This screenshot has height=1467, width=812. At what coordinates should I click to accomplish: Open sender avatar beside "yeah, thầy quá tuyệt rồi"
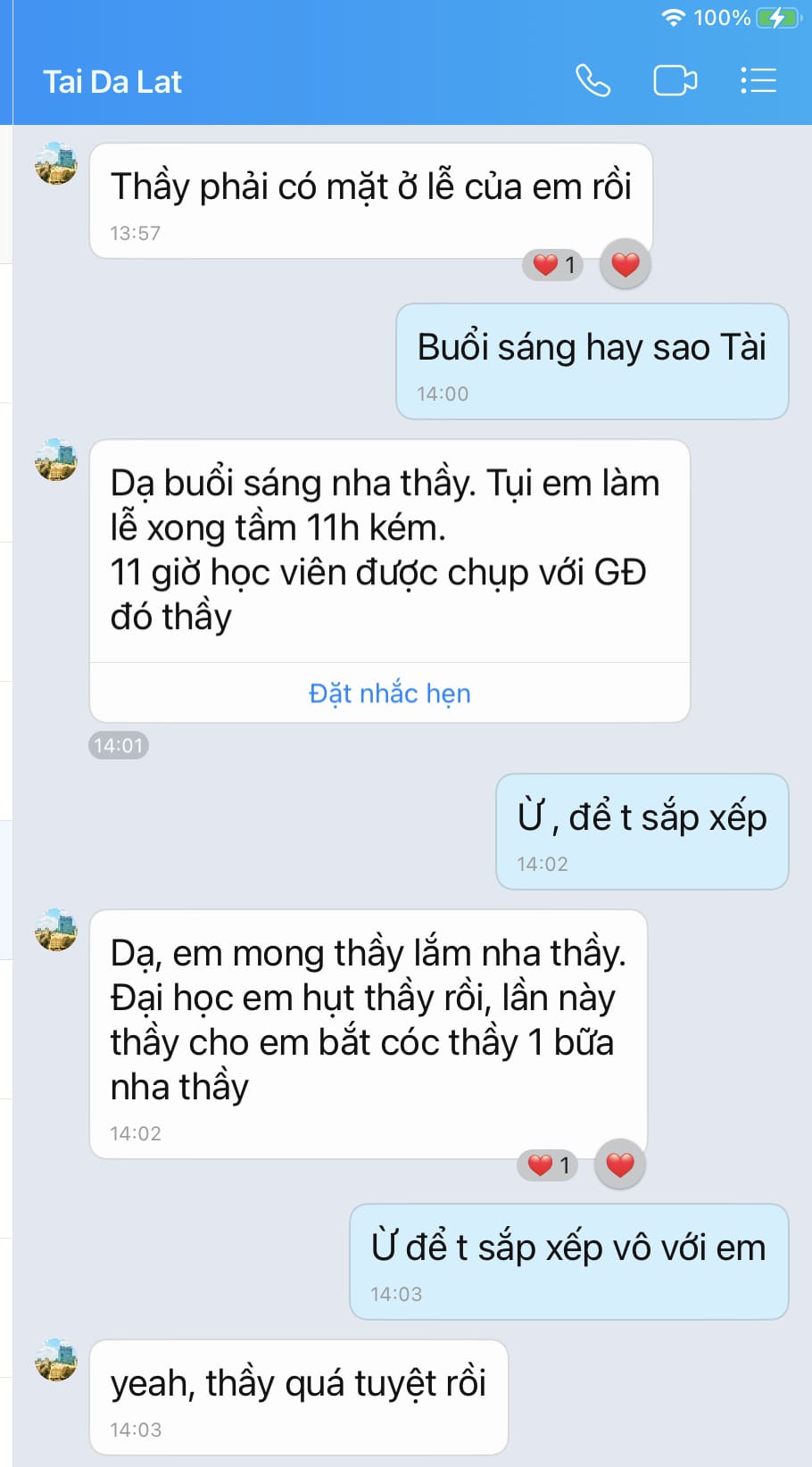[x=56, y=1361]
